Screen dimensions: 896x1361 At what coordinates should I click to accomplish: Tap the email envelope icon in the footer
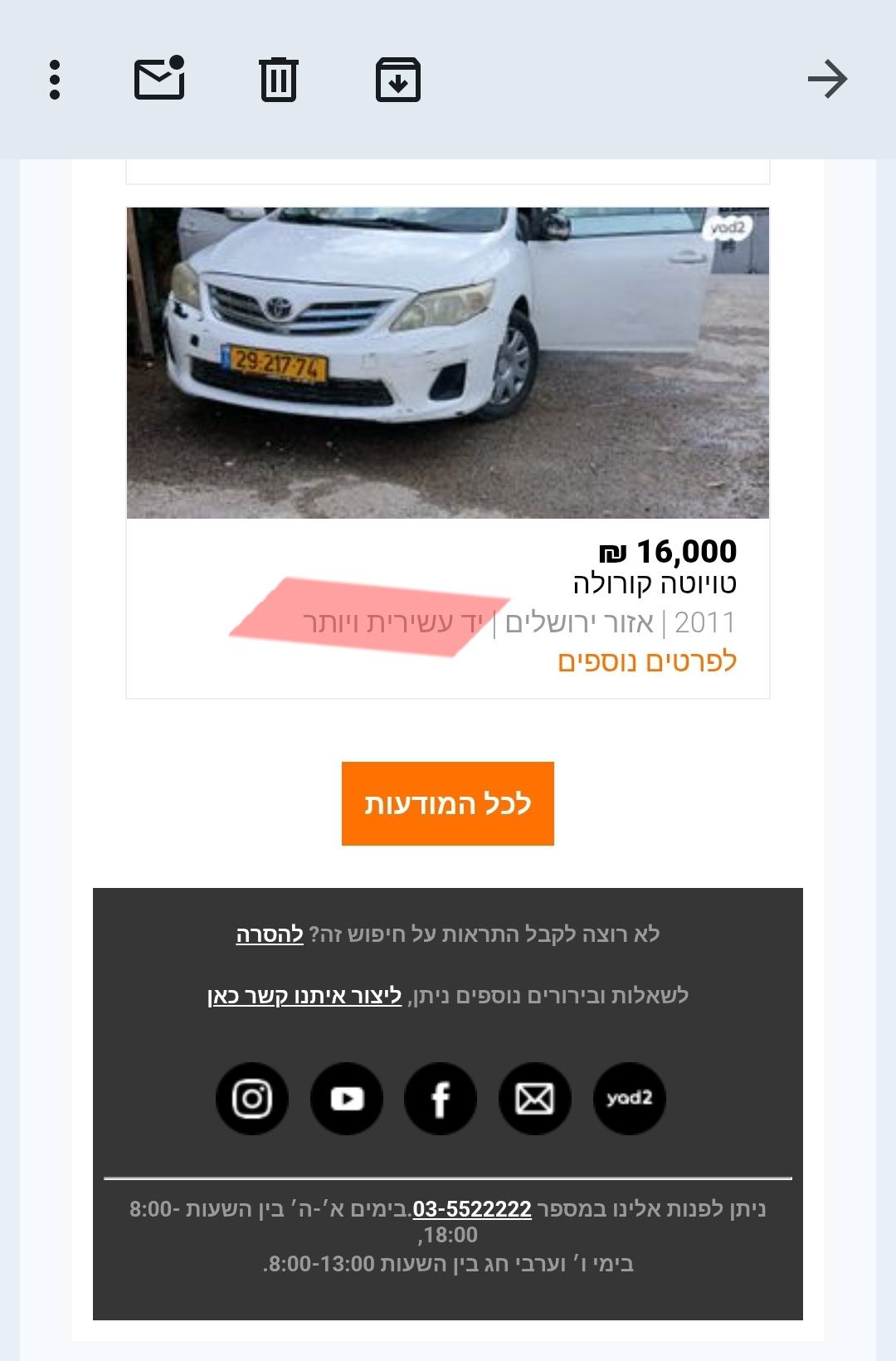click(535, 1099)
